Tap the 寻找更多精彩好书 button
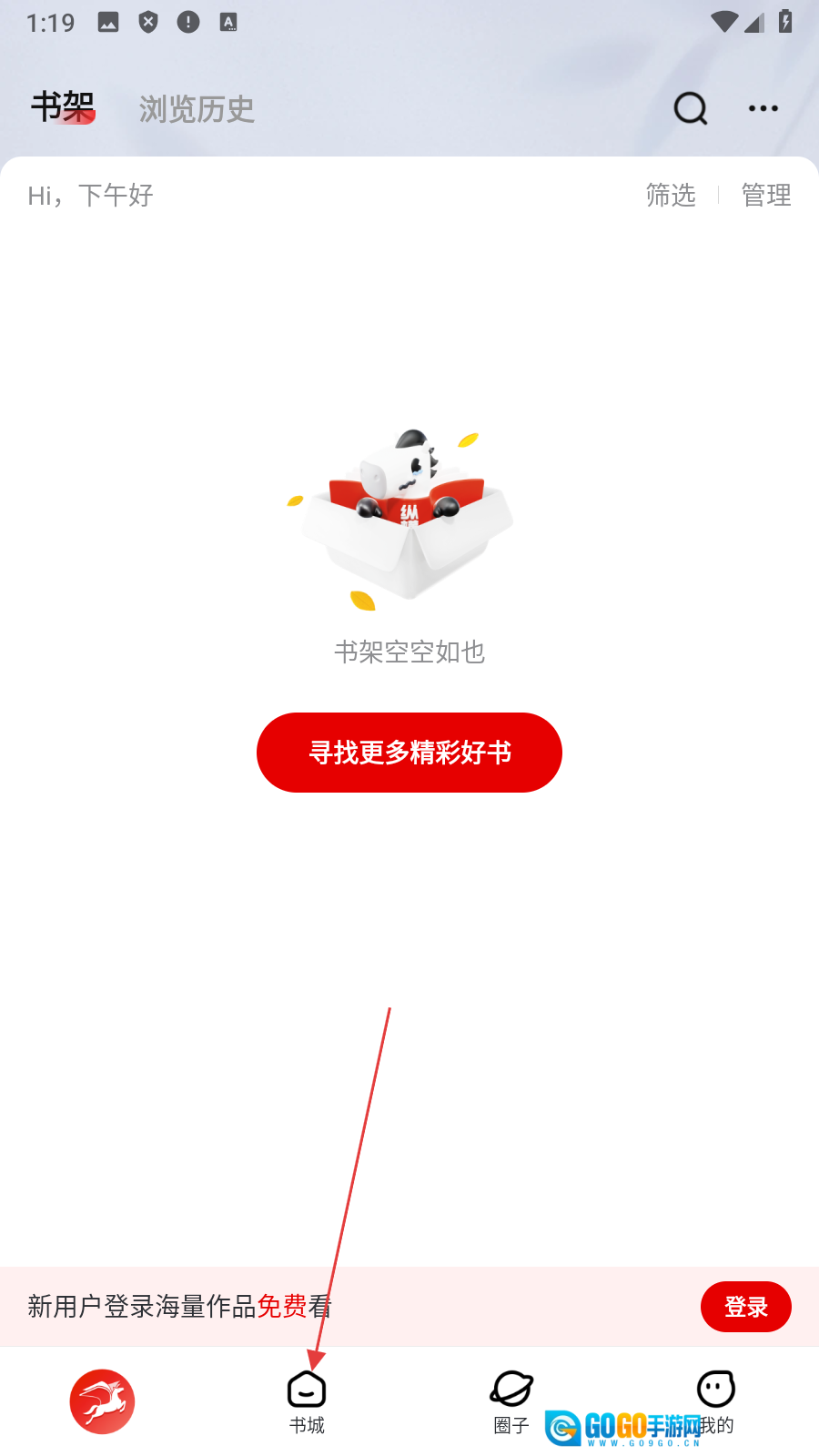The image size is (819, 1456). (409, 753)
